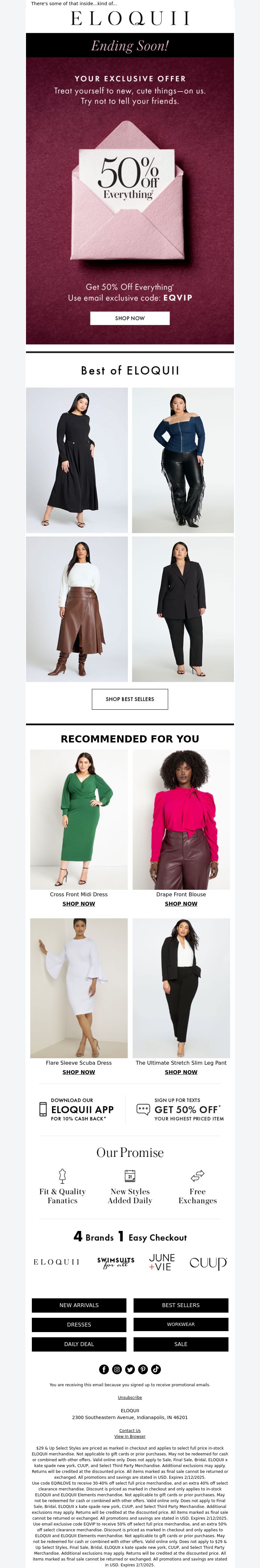
Task: Download the ELOQUII app banner
Action: click(76, 1110)
